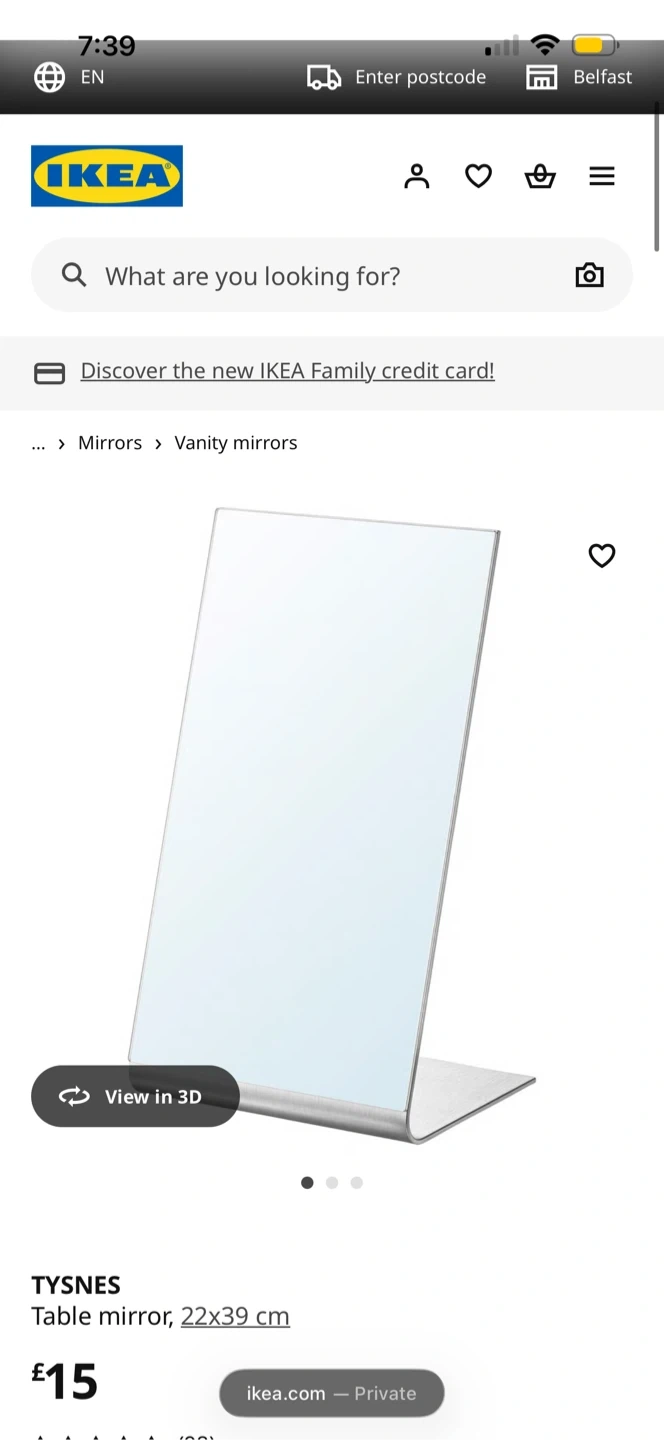Tap the ikea.com address bar pill
This screenshot has width=664, height=1440.
pos(332,1393)
